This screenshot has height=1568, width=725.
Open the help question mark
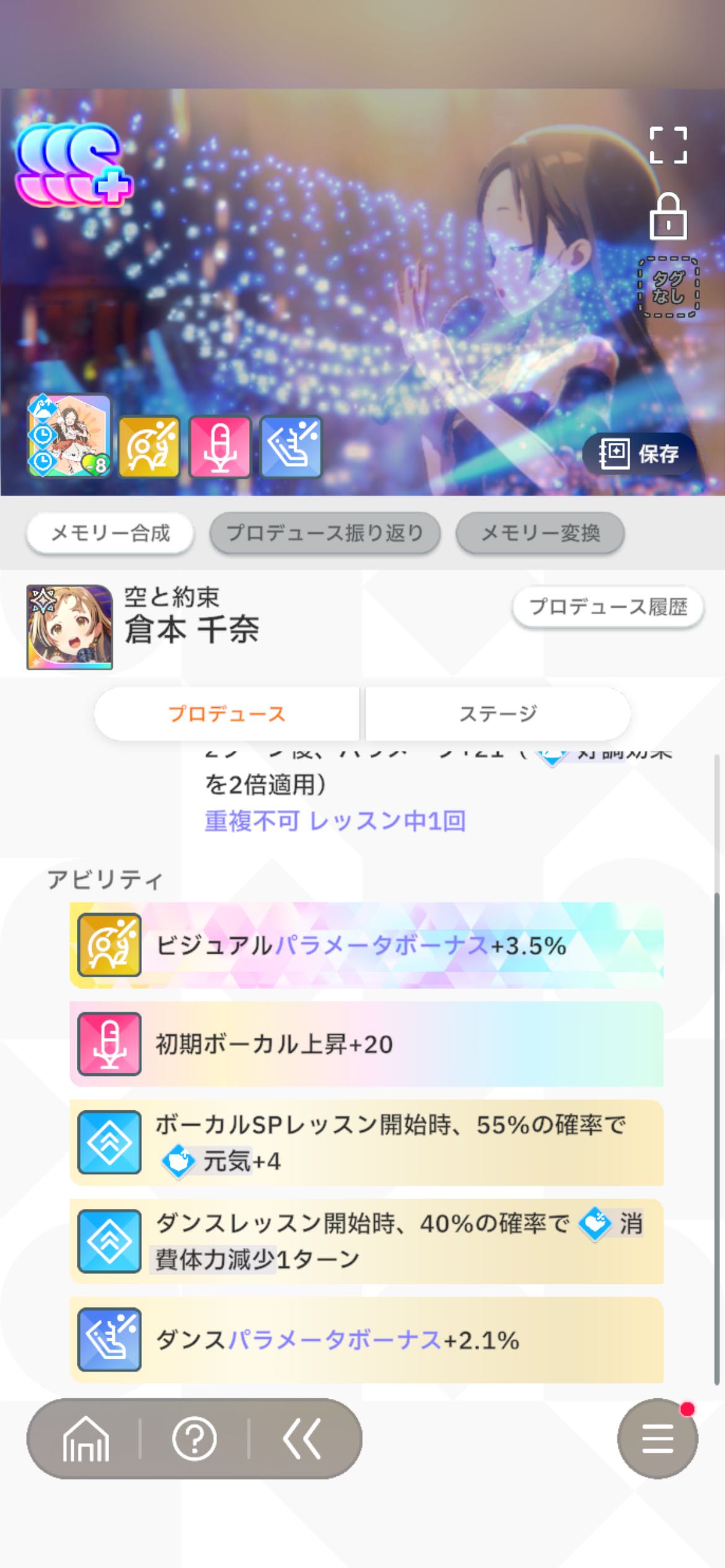[194, 1439]
